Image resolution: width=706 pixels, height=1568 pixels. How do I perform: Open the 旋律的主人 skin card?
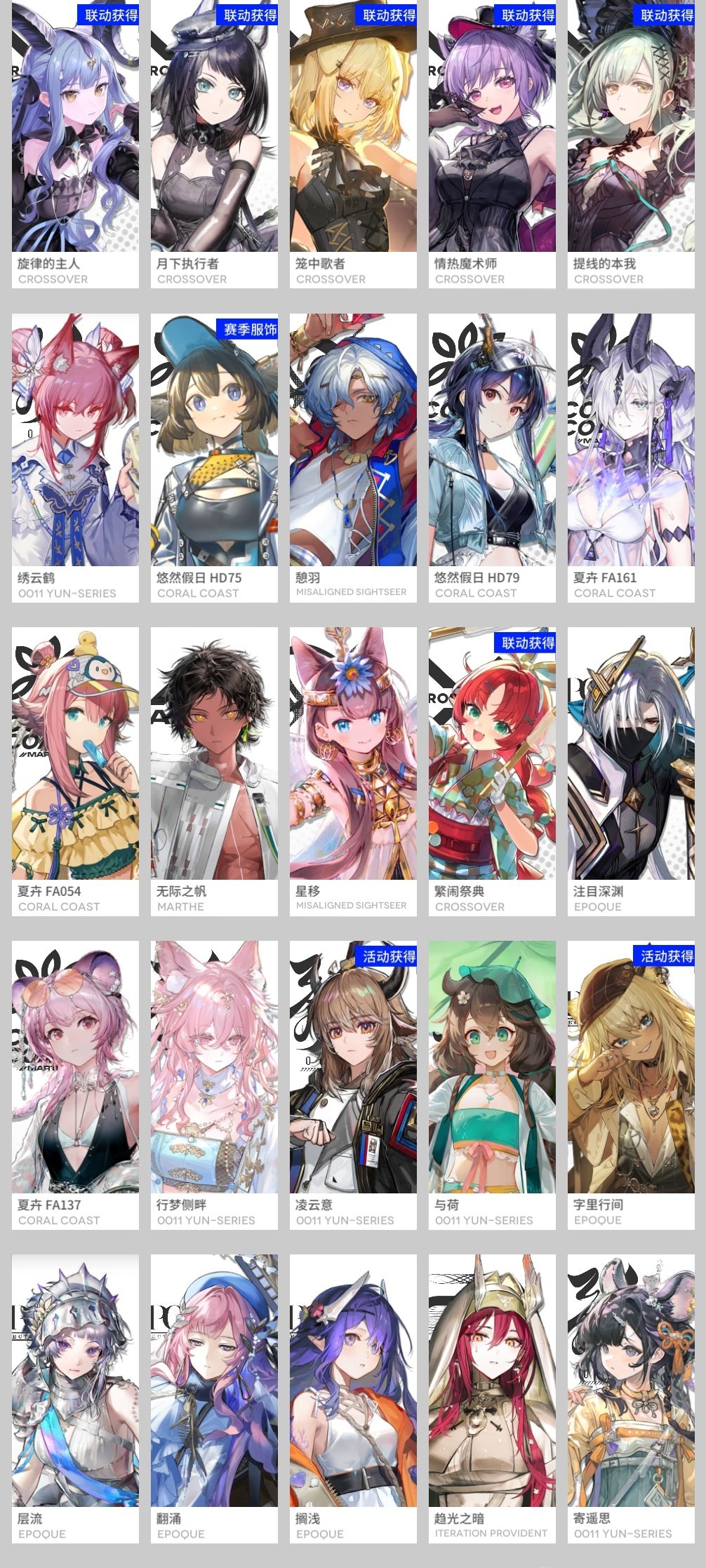tap(75, 144)
